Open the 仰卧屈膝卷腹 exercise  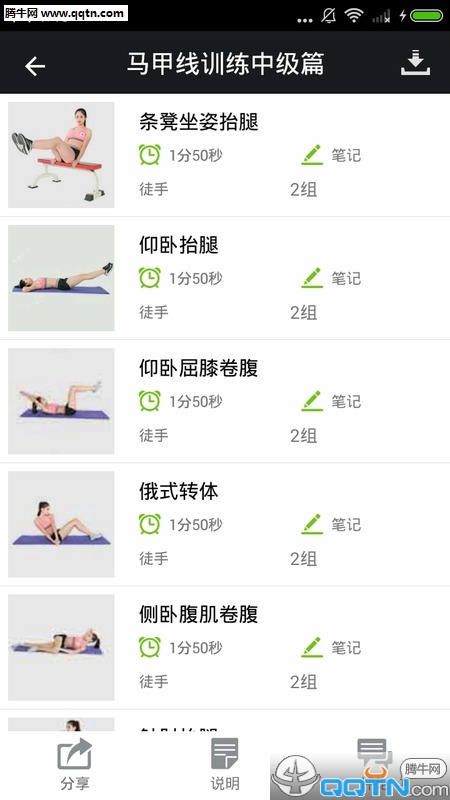pos(225,401)
